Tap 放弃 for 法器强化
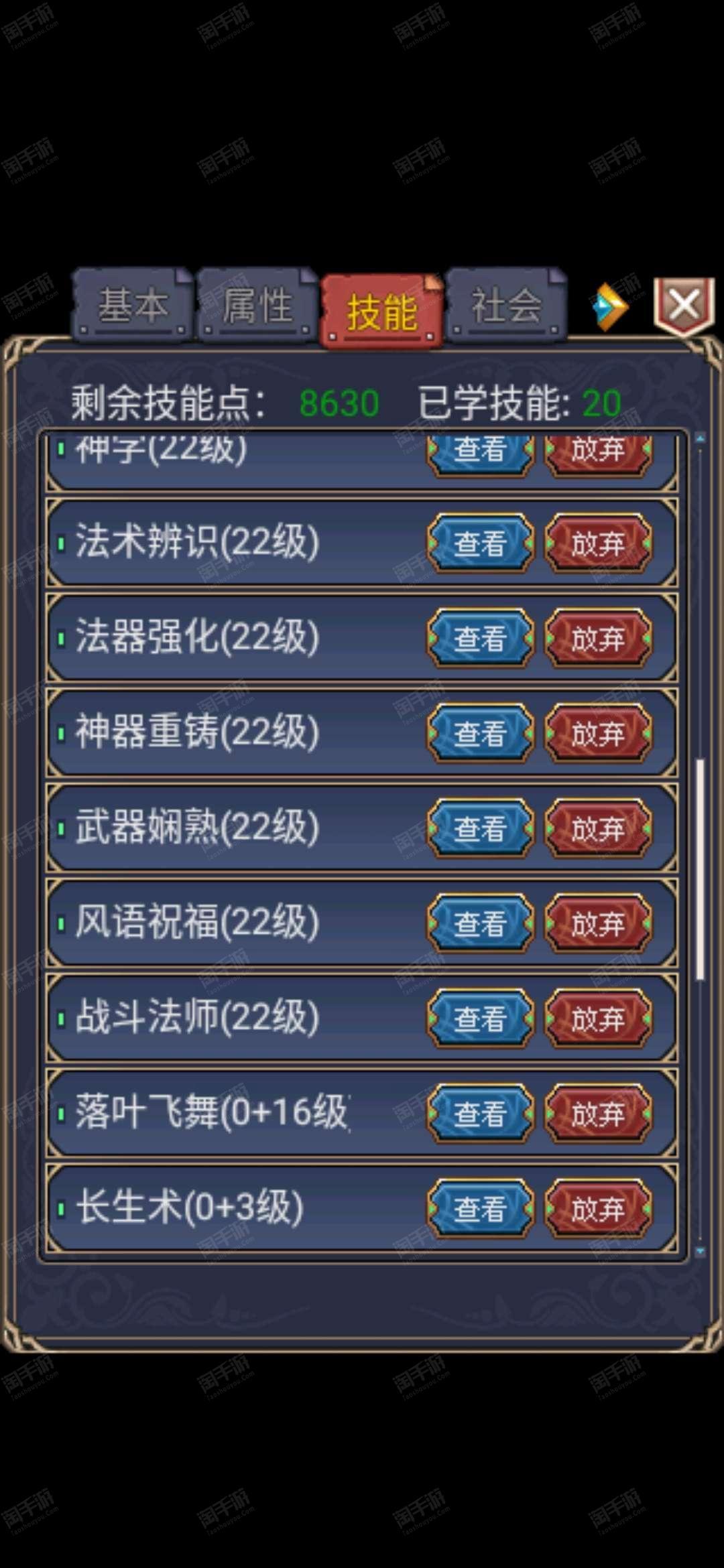The width and height of the screenshot is (724, 1568). point(598,639)
